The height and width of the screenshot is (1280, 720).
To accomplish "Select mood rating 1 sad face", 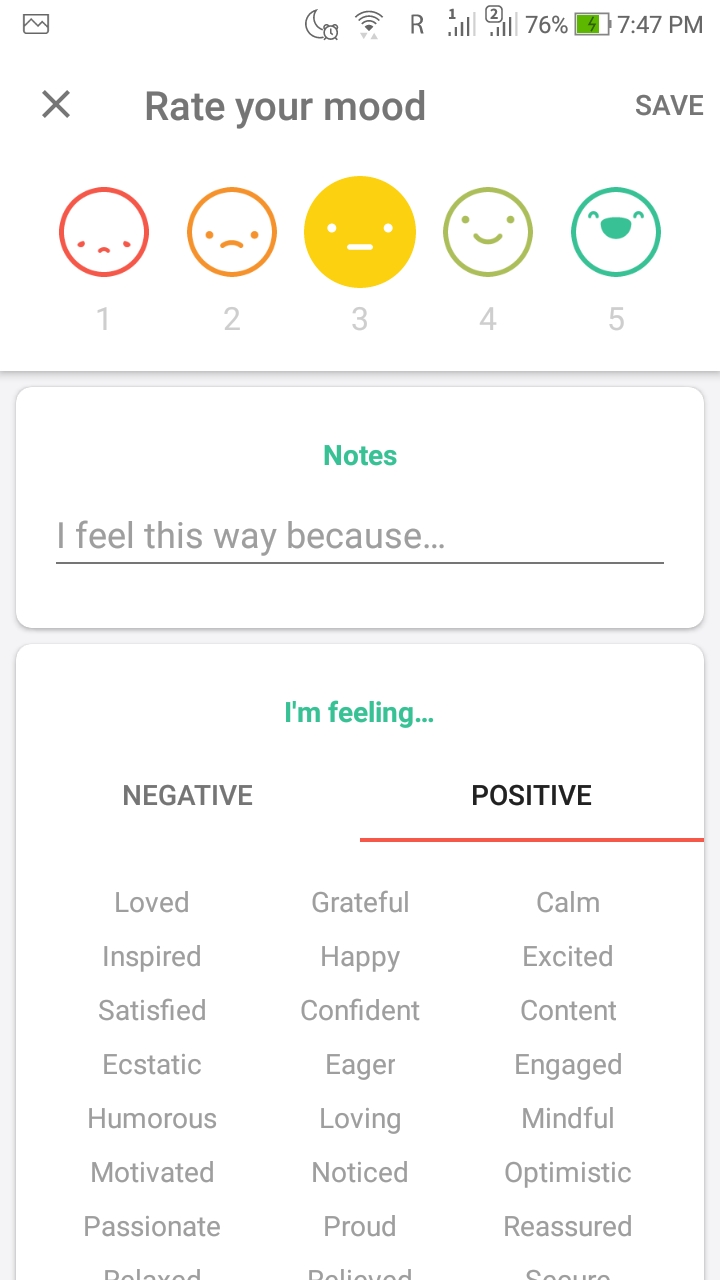I will coord(104,232).
